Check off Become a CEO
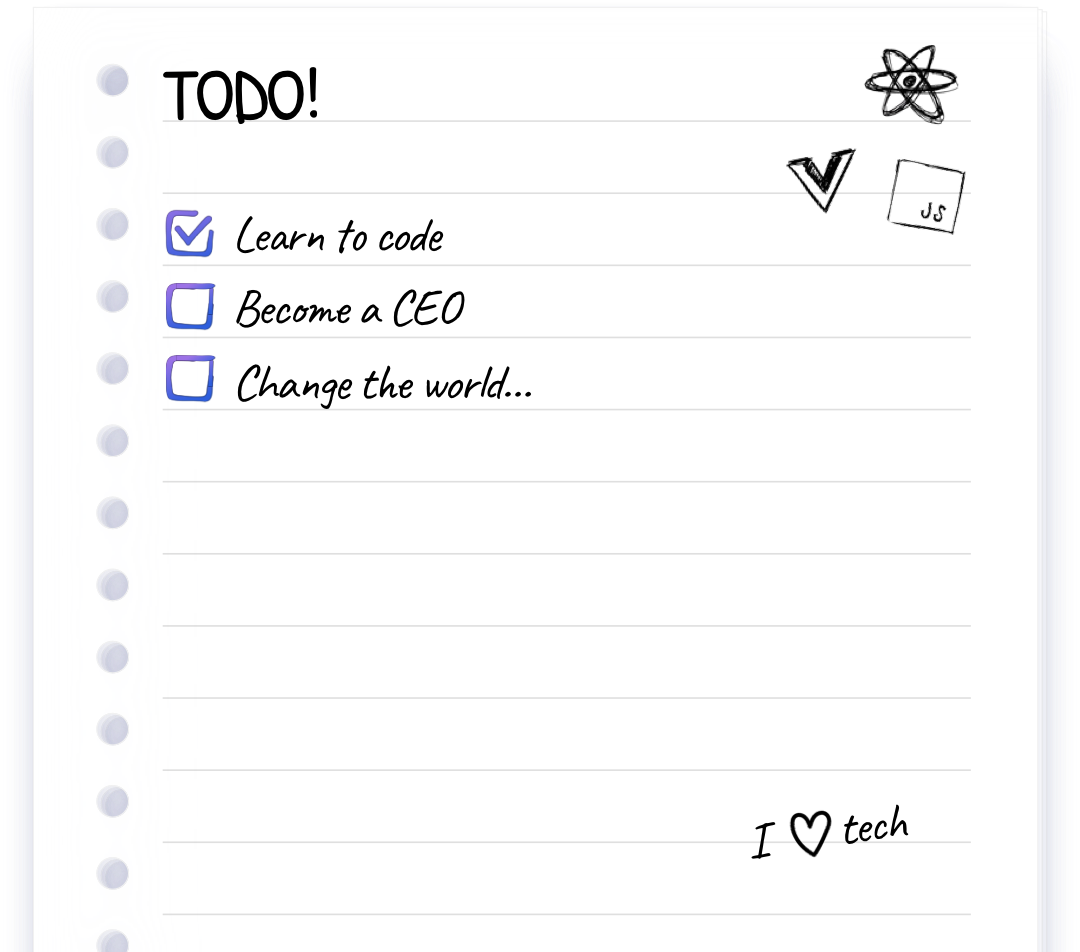This screenshot has width=1080, height=952. 189,307
